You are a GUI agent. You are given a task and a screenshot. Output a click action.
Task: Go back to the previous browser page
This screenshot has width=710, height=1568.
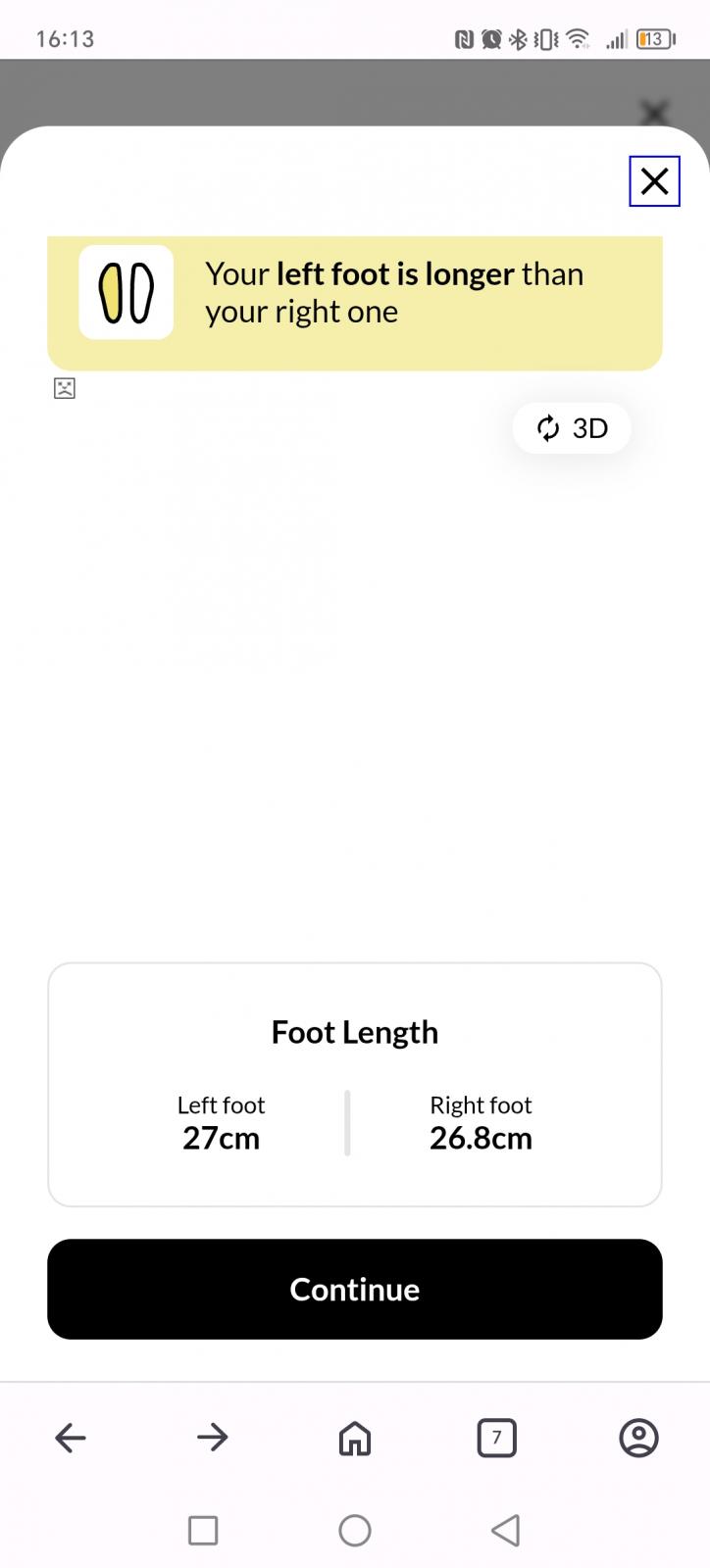pos(71,1438)
